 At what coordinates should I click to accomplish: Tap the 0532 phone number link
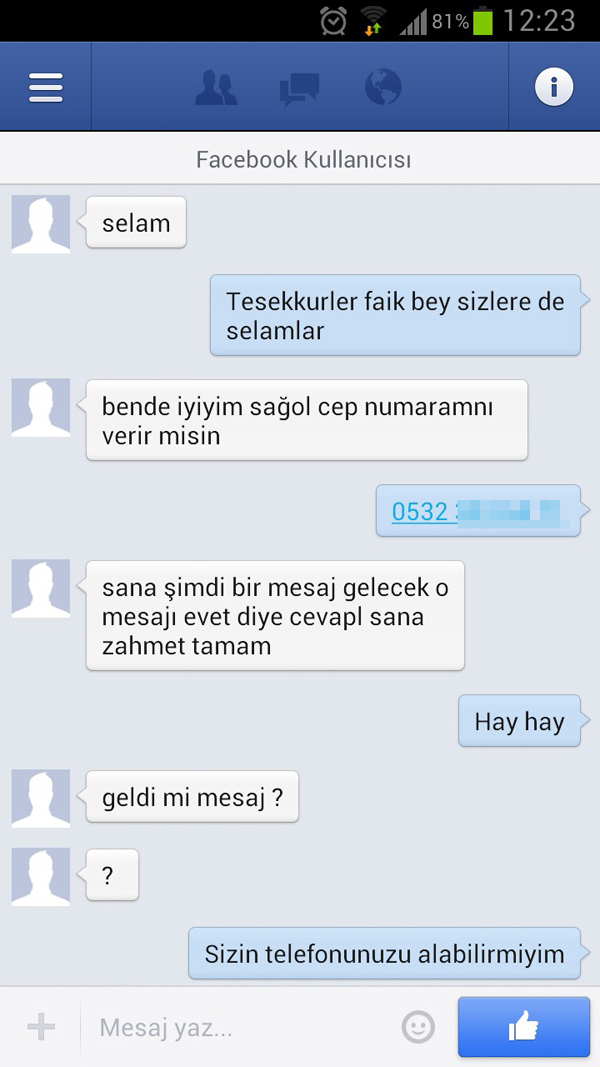[476, 511]
